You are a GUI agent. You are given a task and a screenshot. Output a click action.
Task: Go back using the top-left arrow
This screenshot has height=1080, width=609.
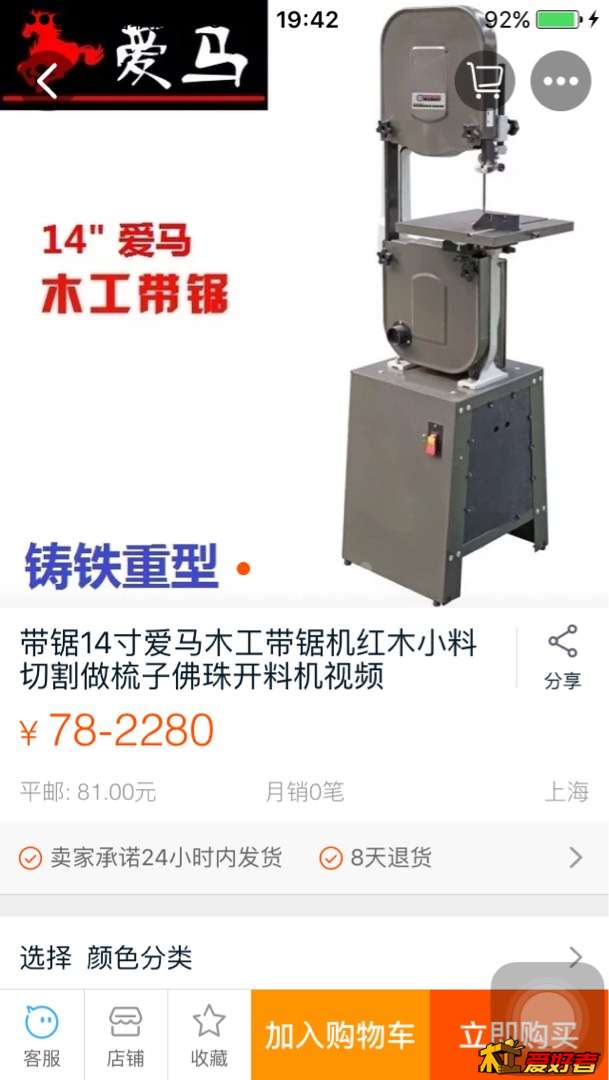coord(47,81)
